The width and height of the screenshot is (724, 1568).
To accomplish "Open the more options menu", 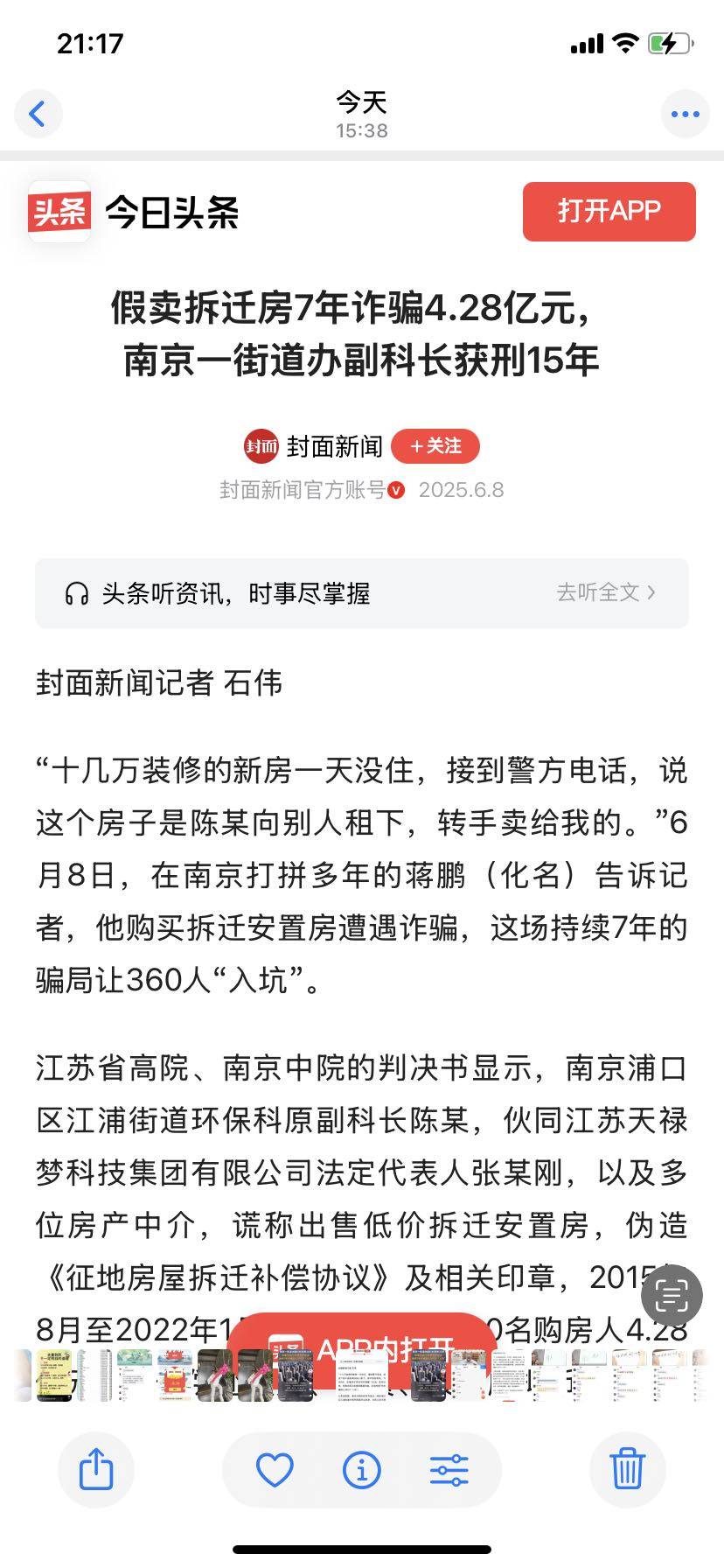I will [x=685, y=114].
